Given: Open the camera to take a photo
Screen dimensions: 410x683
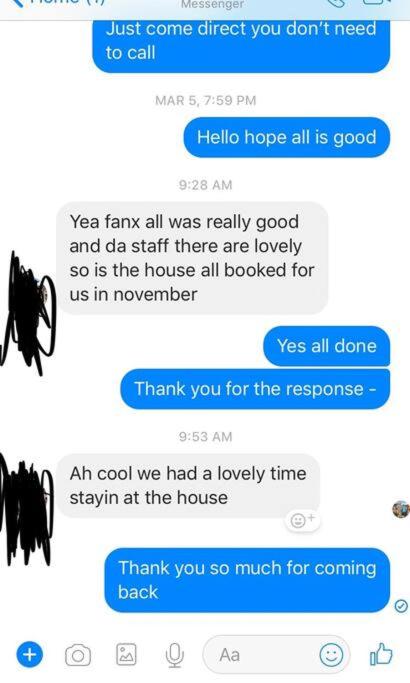Looking at the screenshot, I should coord(78,655).
